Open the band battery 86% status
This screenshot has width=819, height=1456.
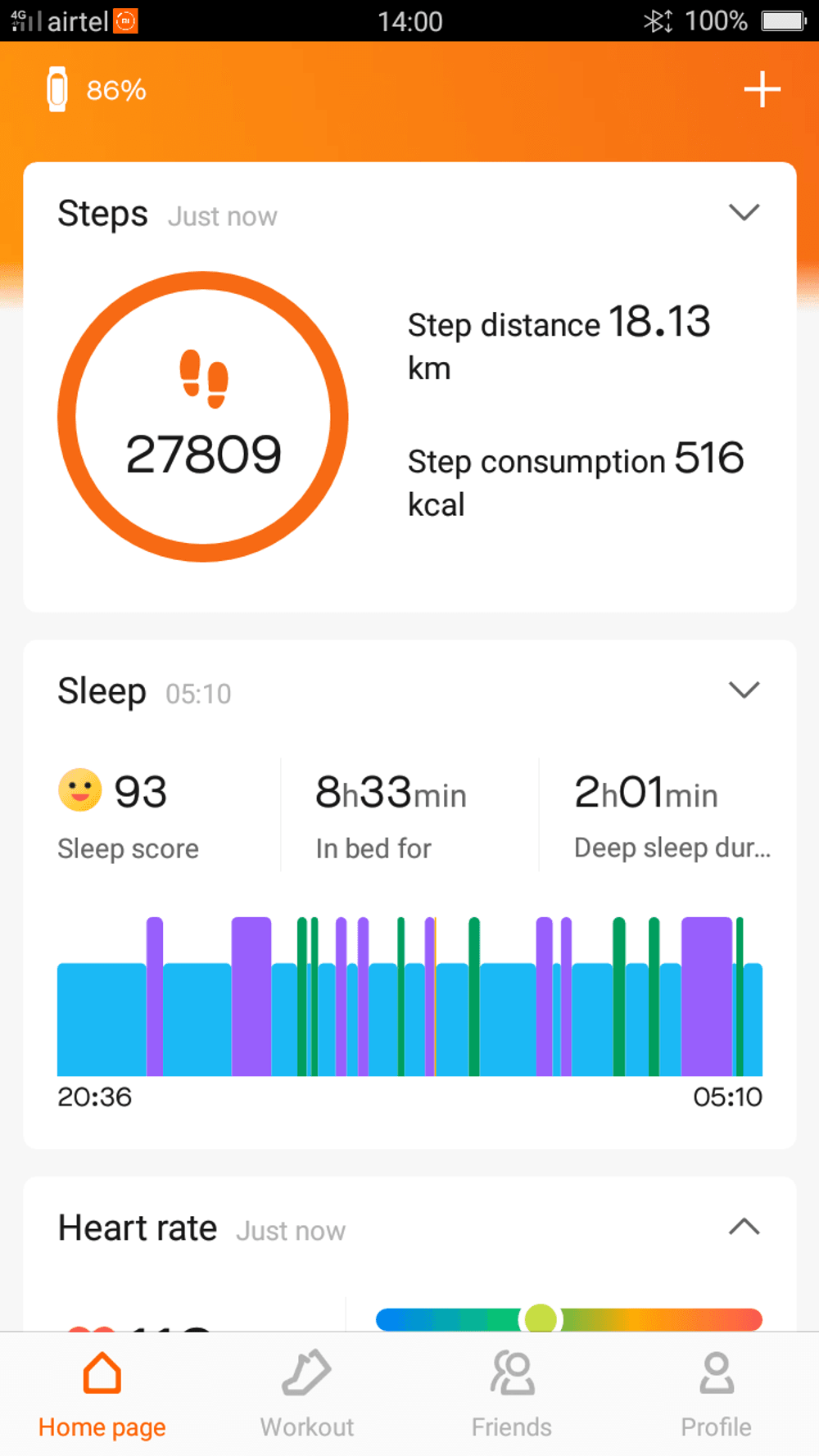(x=96, y=89)
